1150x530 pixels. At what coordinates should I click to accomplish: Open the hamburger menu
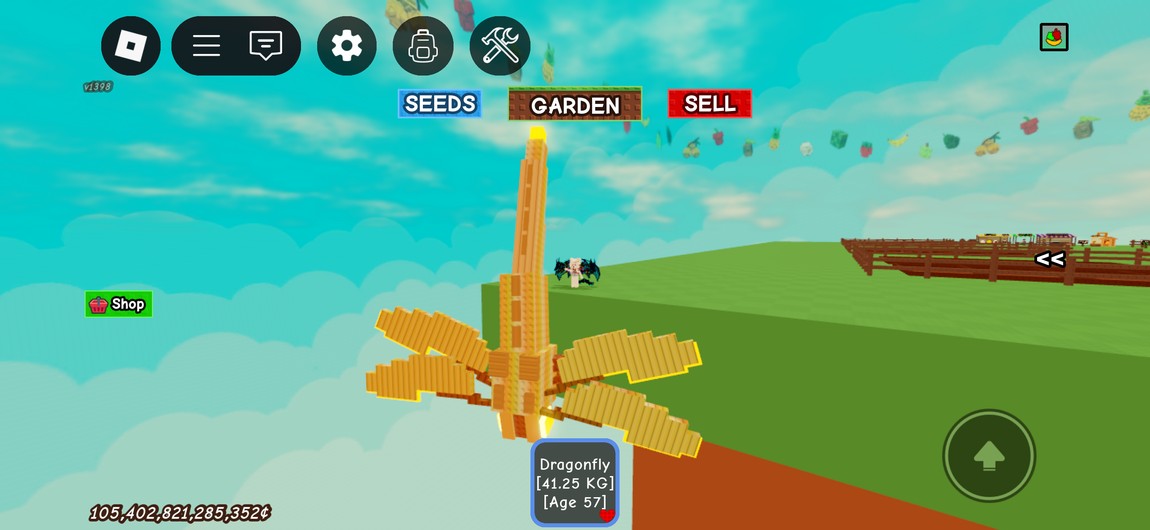pos(207,46)
